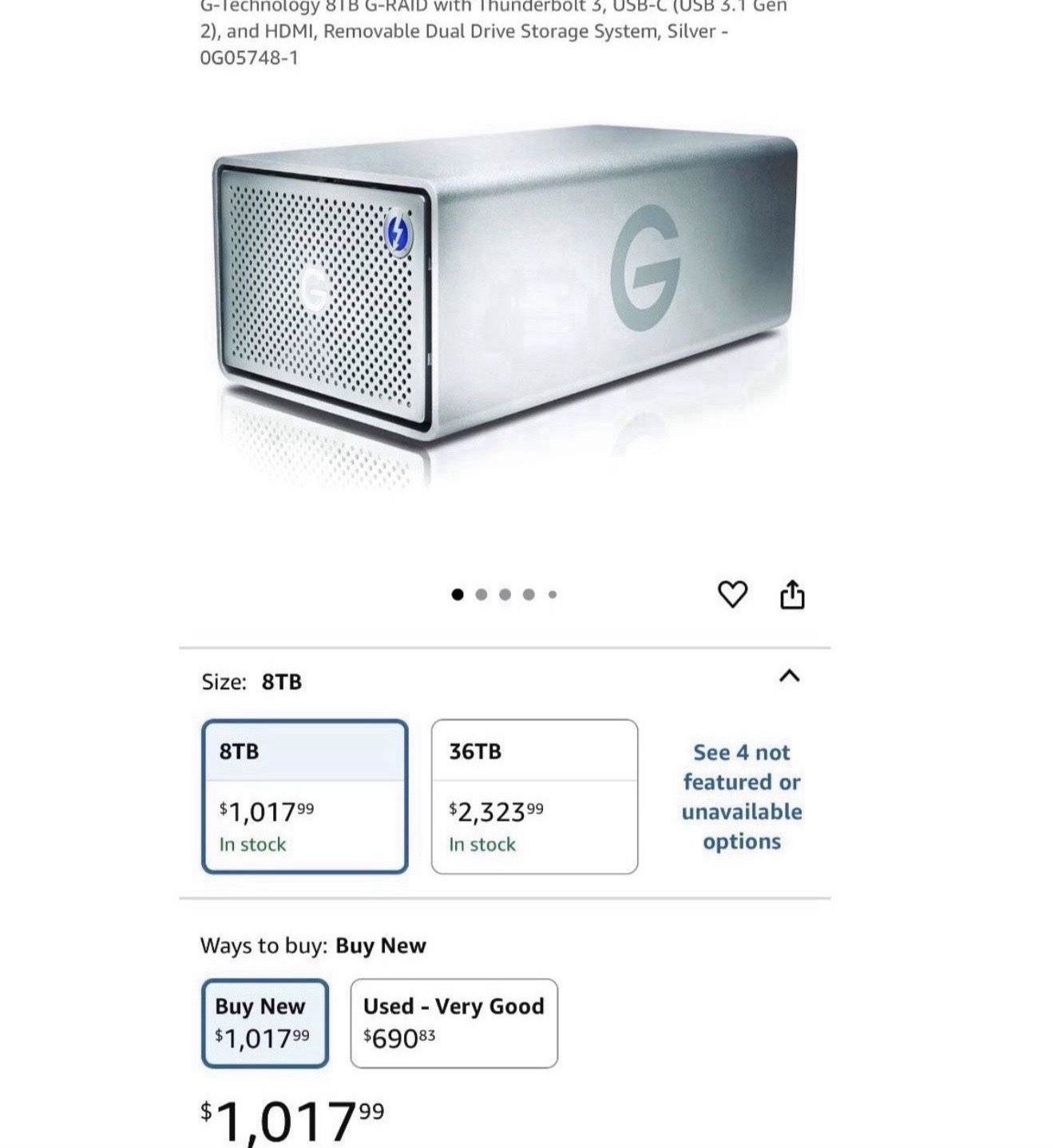Image resolution: width=1054 pixels, height=1148 pixels.
Task: Select the first carousel dot indicator
Action: pos(458,594)
